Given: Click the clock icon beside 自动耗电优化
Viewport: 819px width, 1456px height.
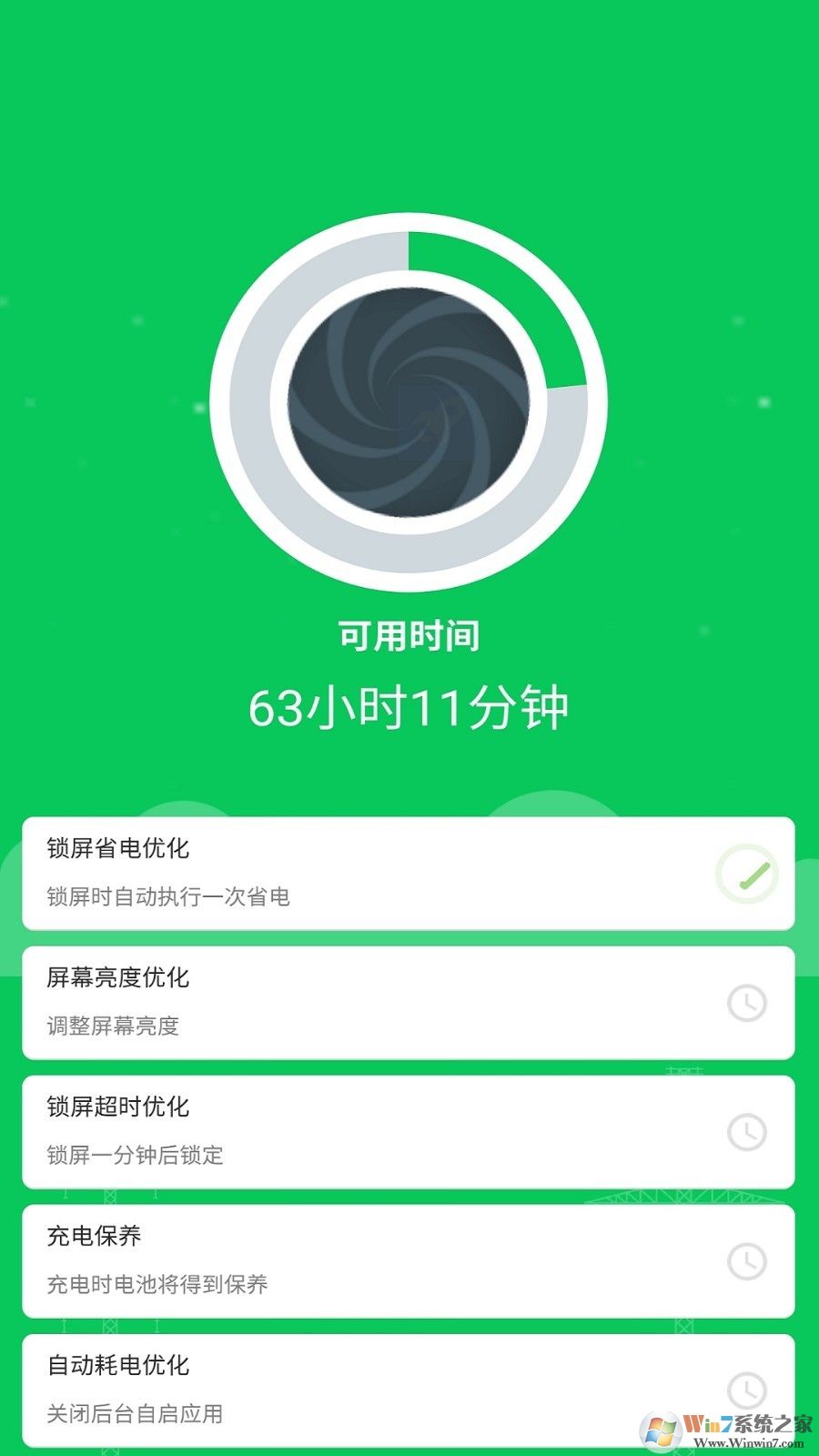Looking at the screenshot, I should (748, 1390).
